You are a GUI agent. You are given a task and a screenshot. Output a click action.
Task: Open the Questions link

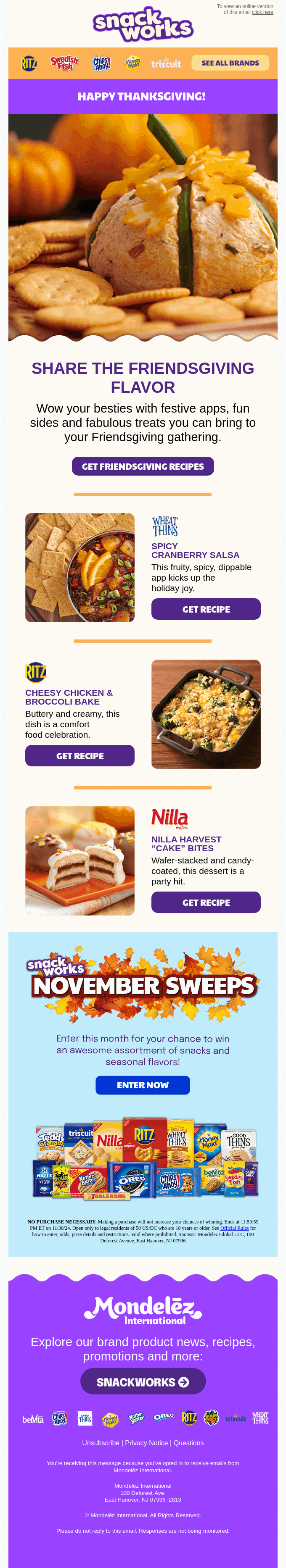click(x=188, y=1443)
